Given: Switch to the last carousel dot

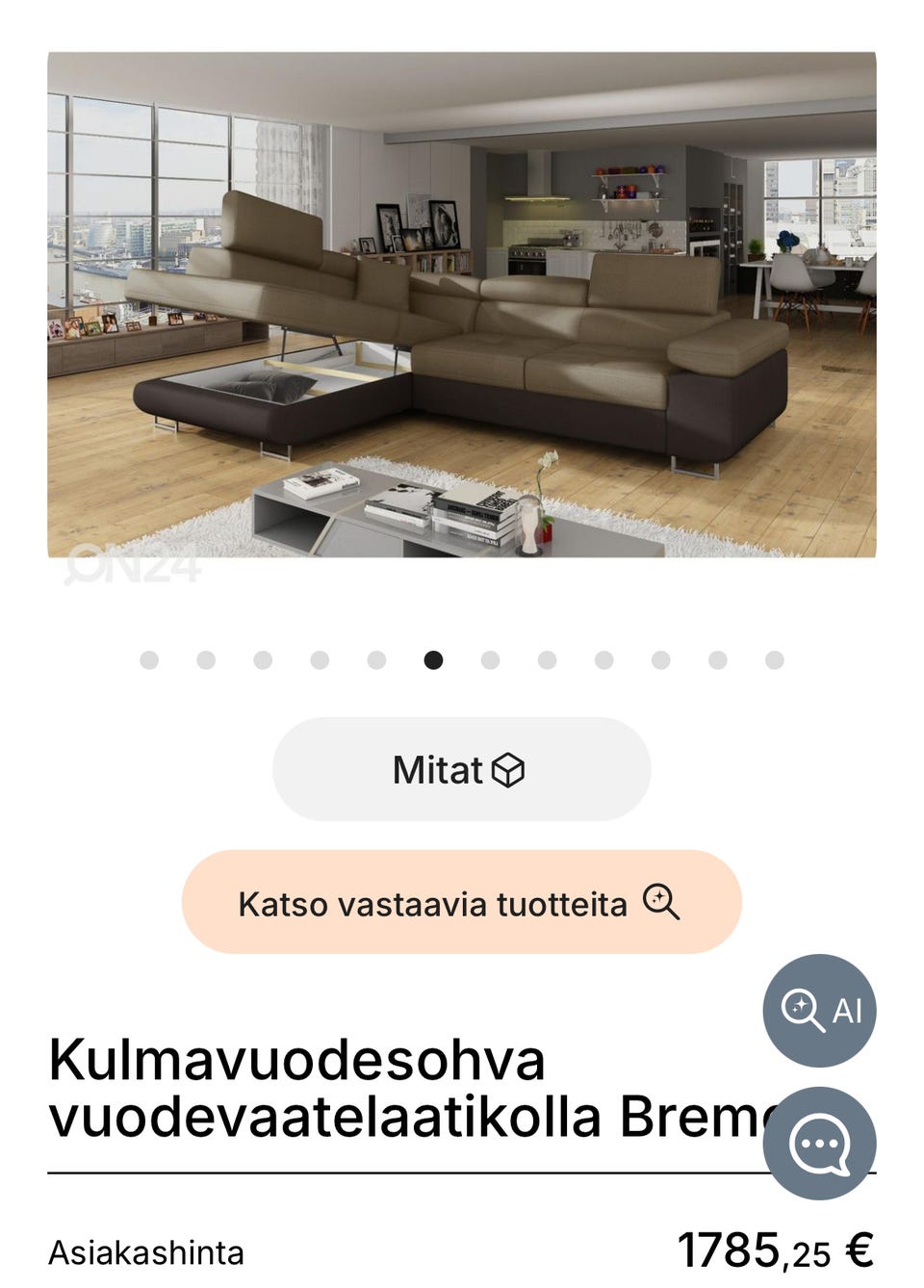Looking at the screenshot, I should click(x=771, y=660).
